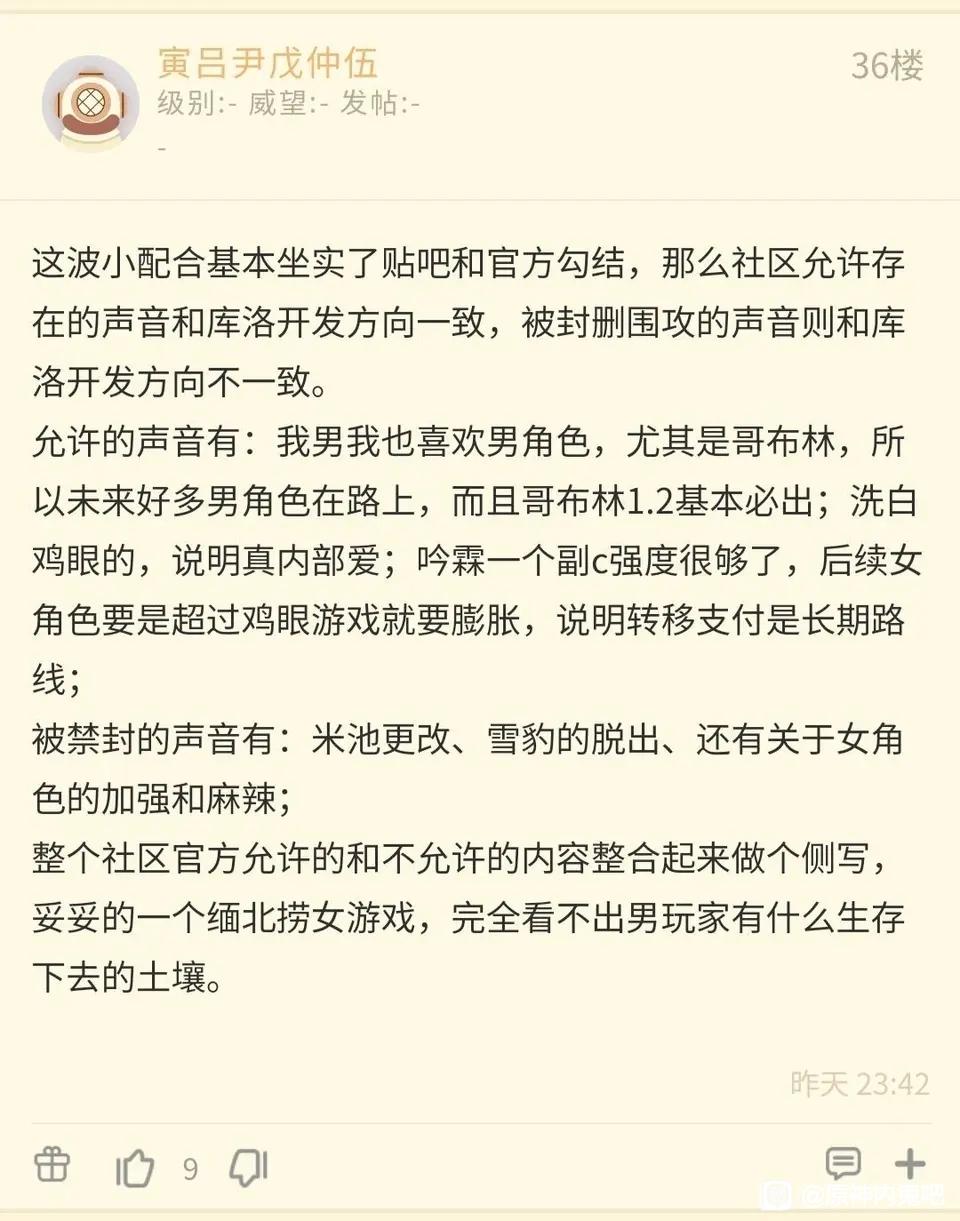Open the avatar of 寅吕尹戊仲伍
This screenshot has width=960, height=1221.
[90, 104]
